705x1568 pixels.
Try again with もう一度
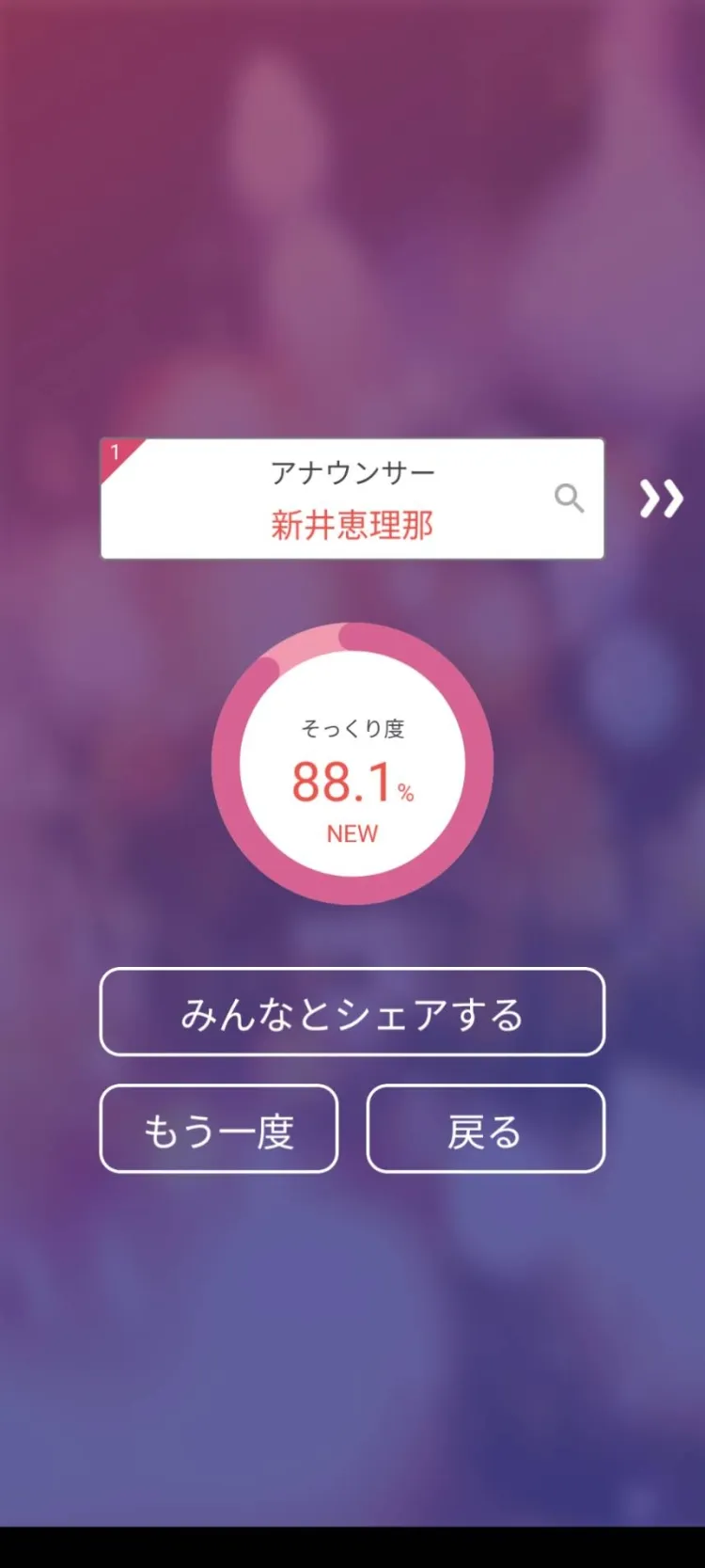coord(218,1129)
